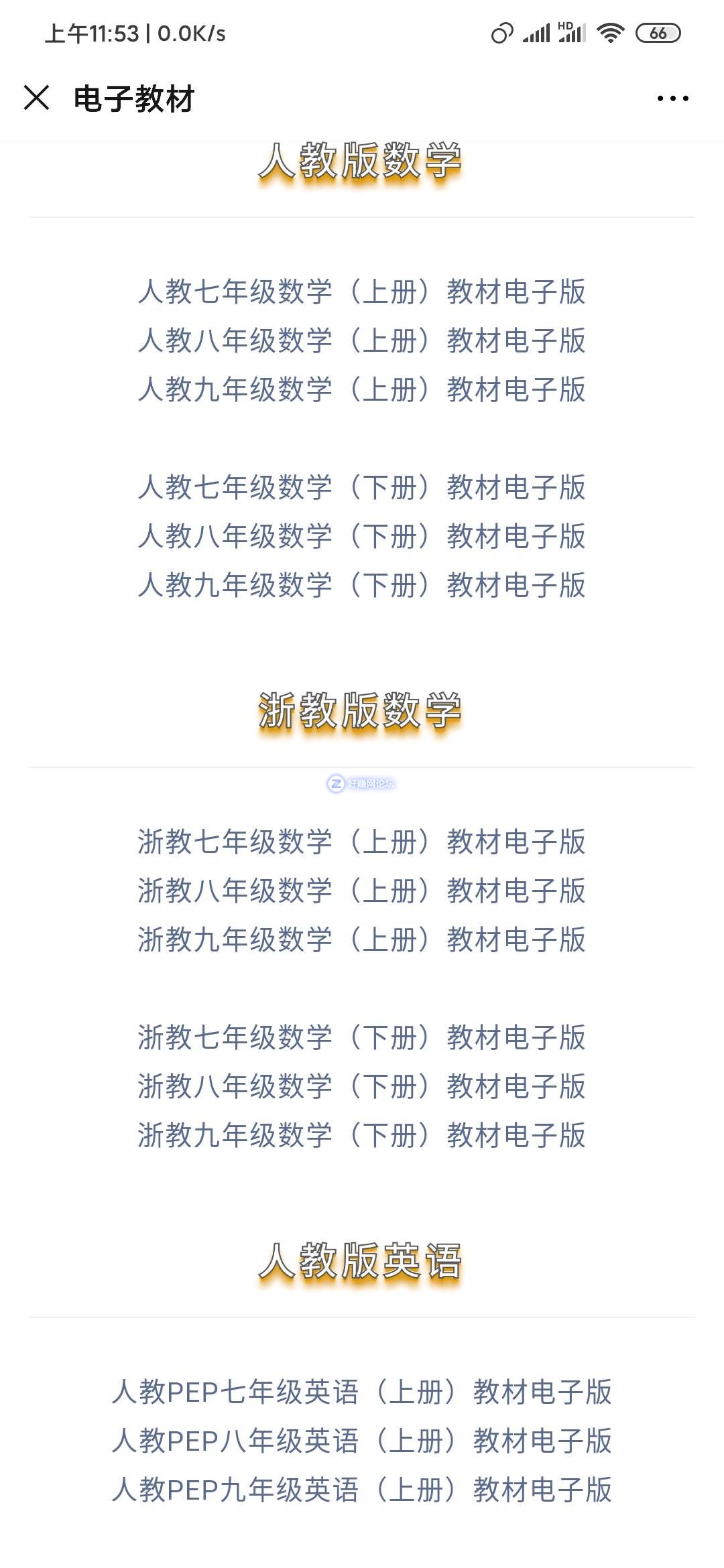Screen dimensions: 724x1568
Task: Select 人教PEP九年级英语（上册）教材电子版
Action: pyautogui.click(x=362, y=1490)
